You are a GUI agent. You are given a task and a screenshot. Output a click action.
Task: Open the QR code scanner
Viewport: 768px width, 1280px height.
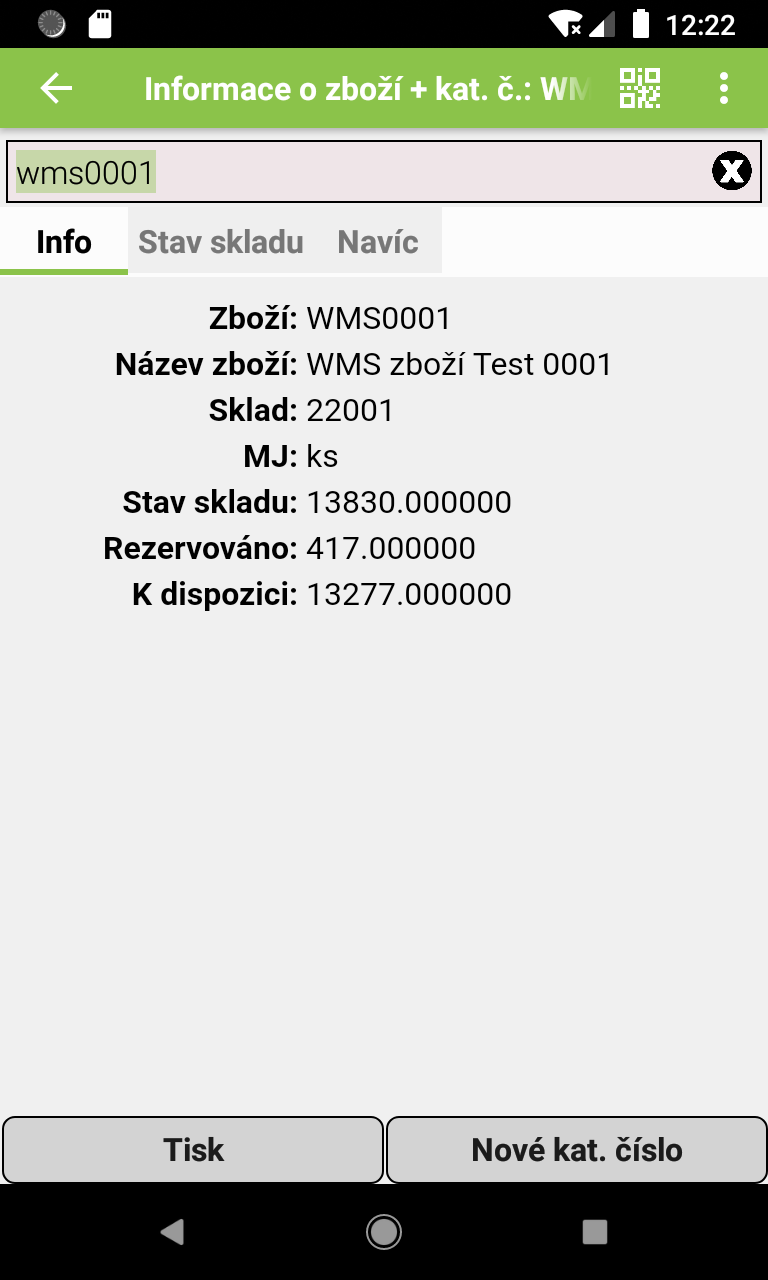coord(640,88)
